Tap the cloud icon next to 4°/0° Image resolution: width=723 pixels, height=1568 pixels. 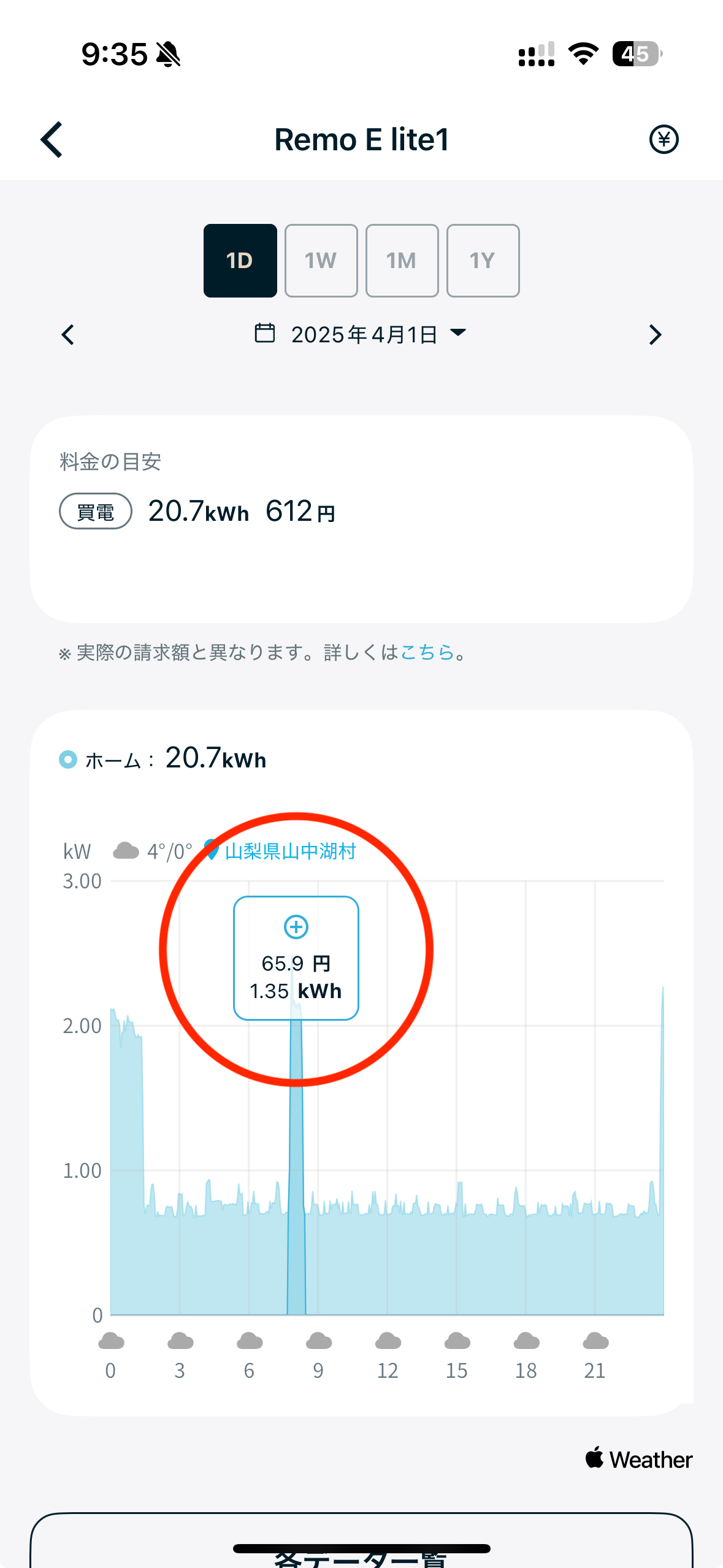click(127, 850)
